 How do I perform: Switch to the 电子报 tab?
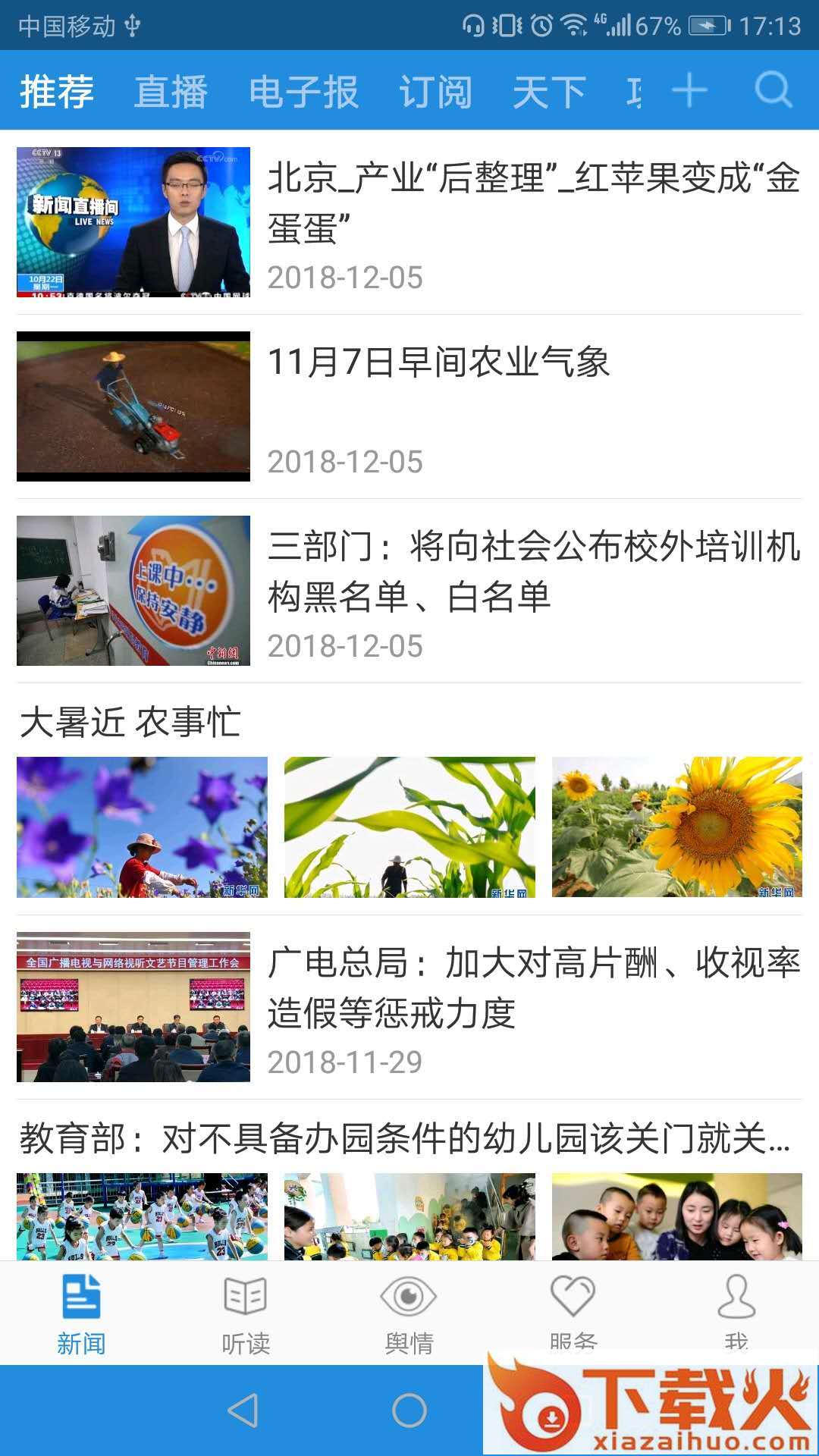[303, 92]
